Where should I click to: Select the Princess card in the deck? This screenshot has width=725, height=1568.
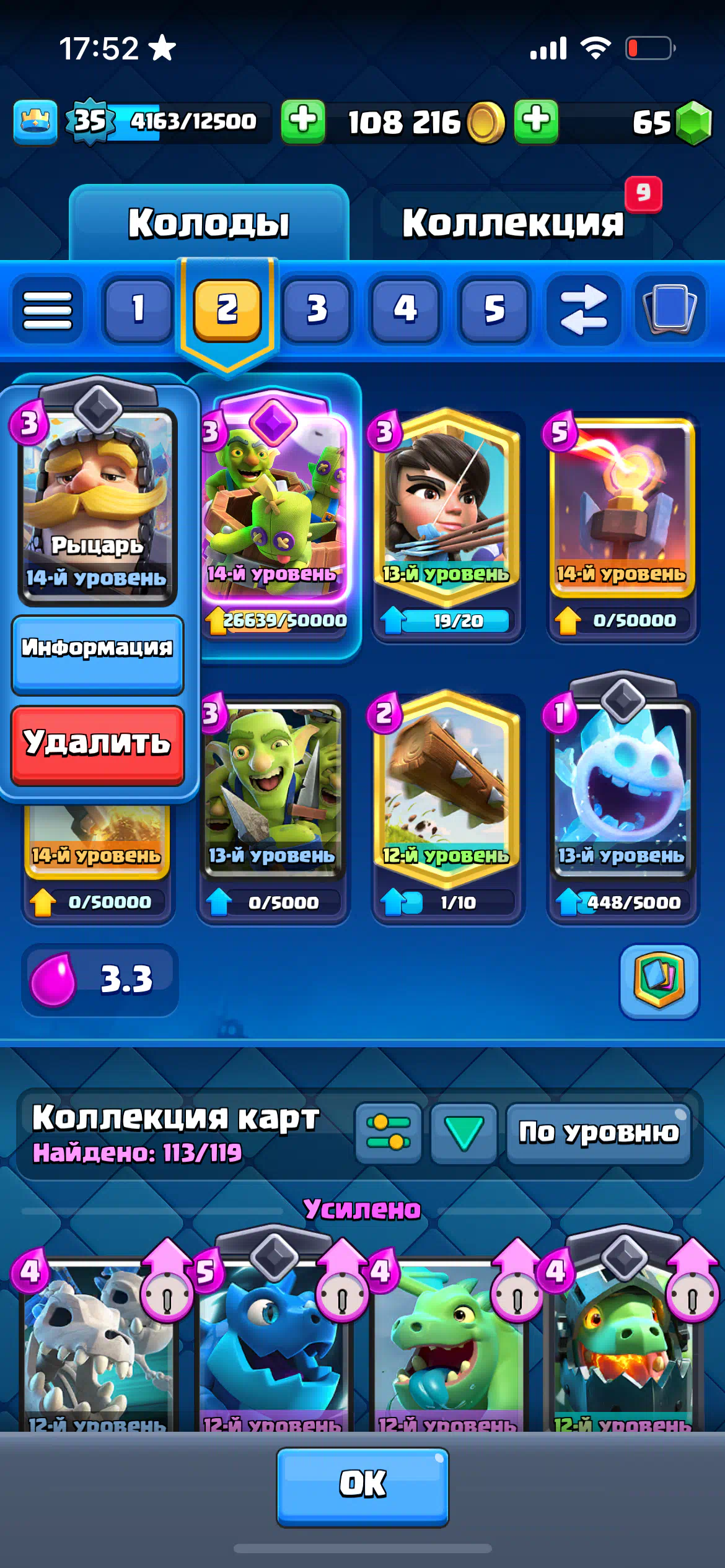[x=447, y=526]
